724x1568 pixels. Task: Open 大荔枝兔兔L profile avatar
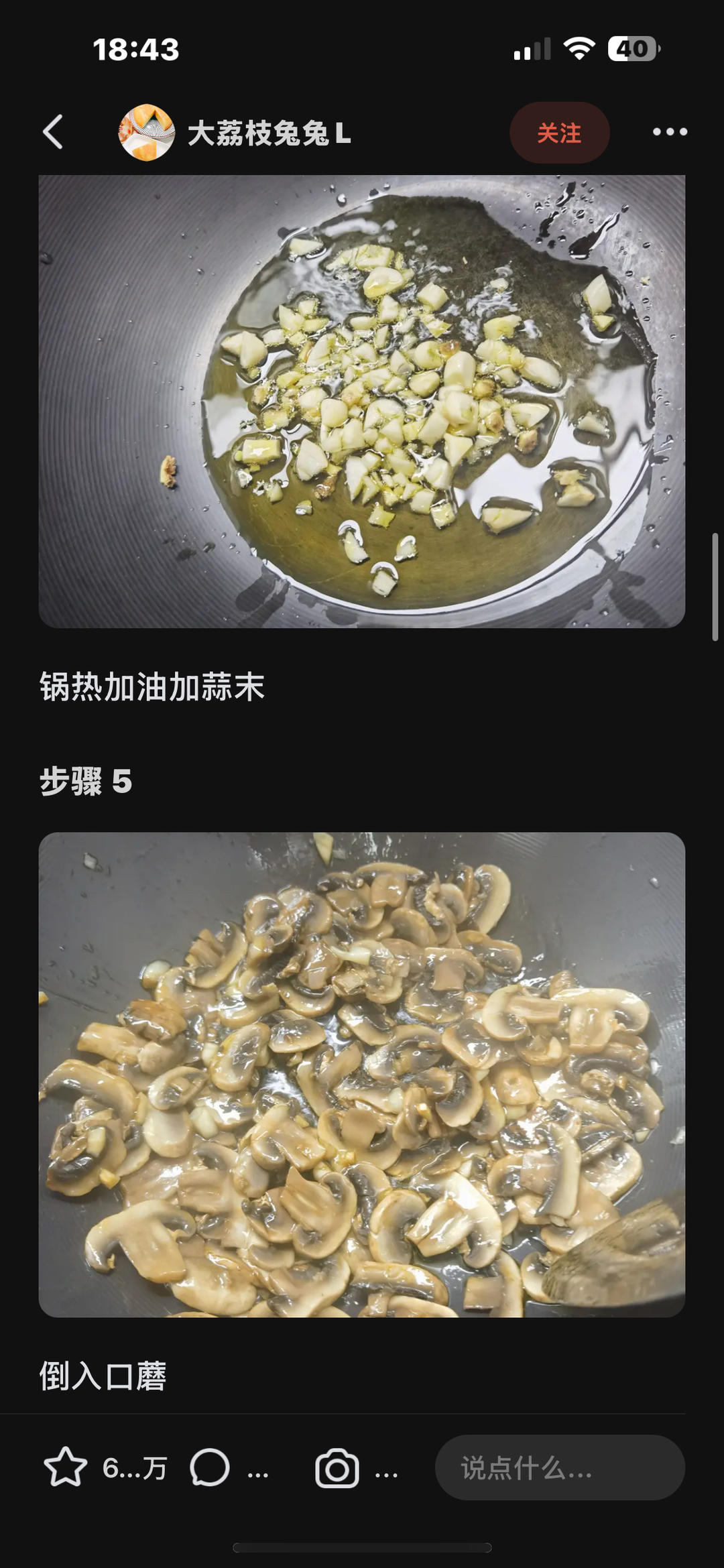pyautogui.click(x=147, y=133)
